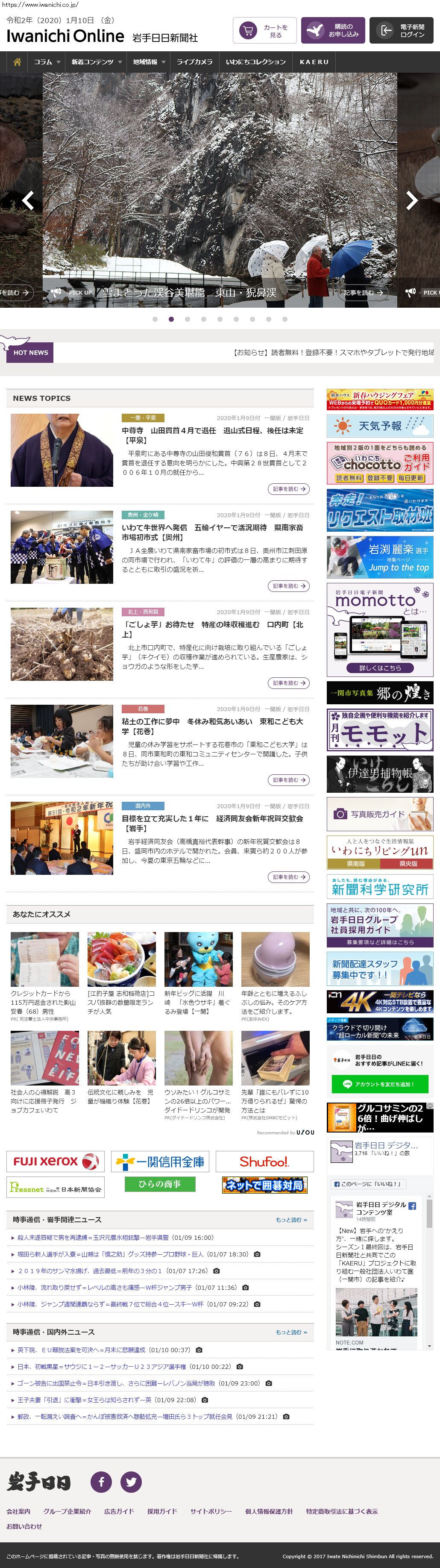Open 写真販売ガイド banner

pyautogui.click(x=380, y=814)
